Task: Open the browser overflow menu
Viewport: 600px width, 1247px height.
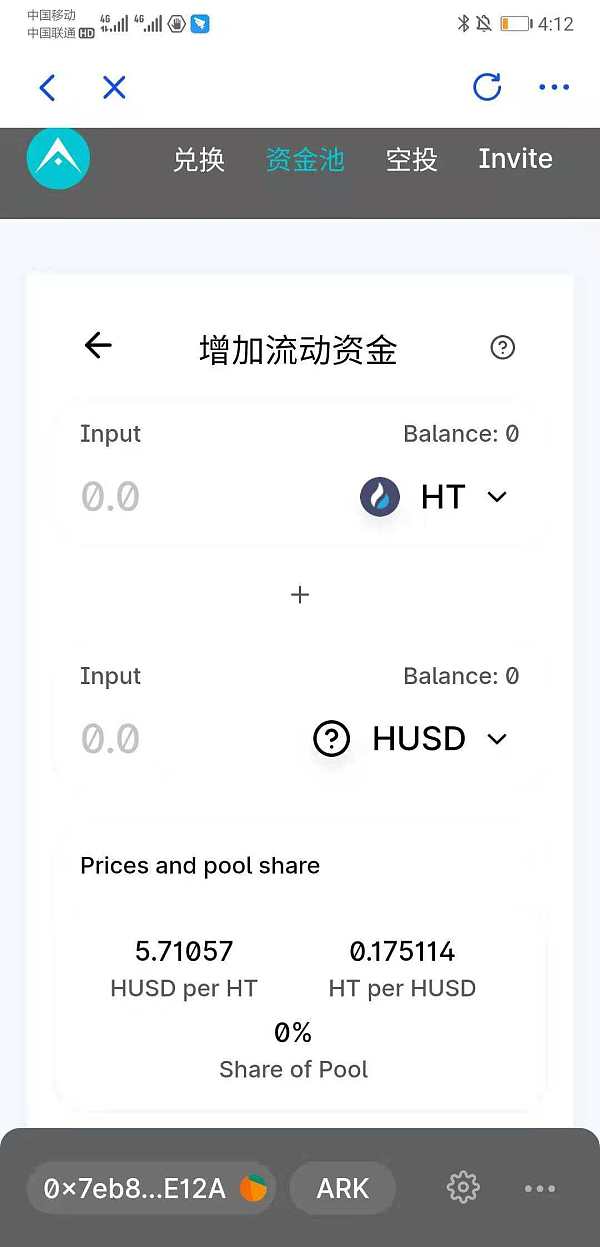Action: coord(553,88)
